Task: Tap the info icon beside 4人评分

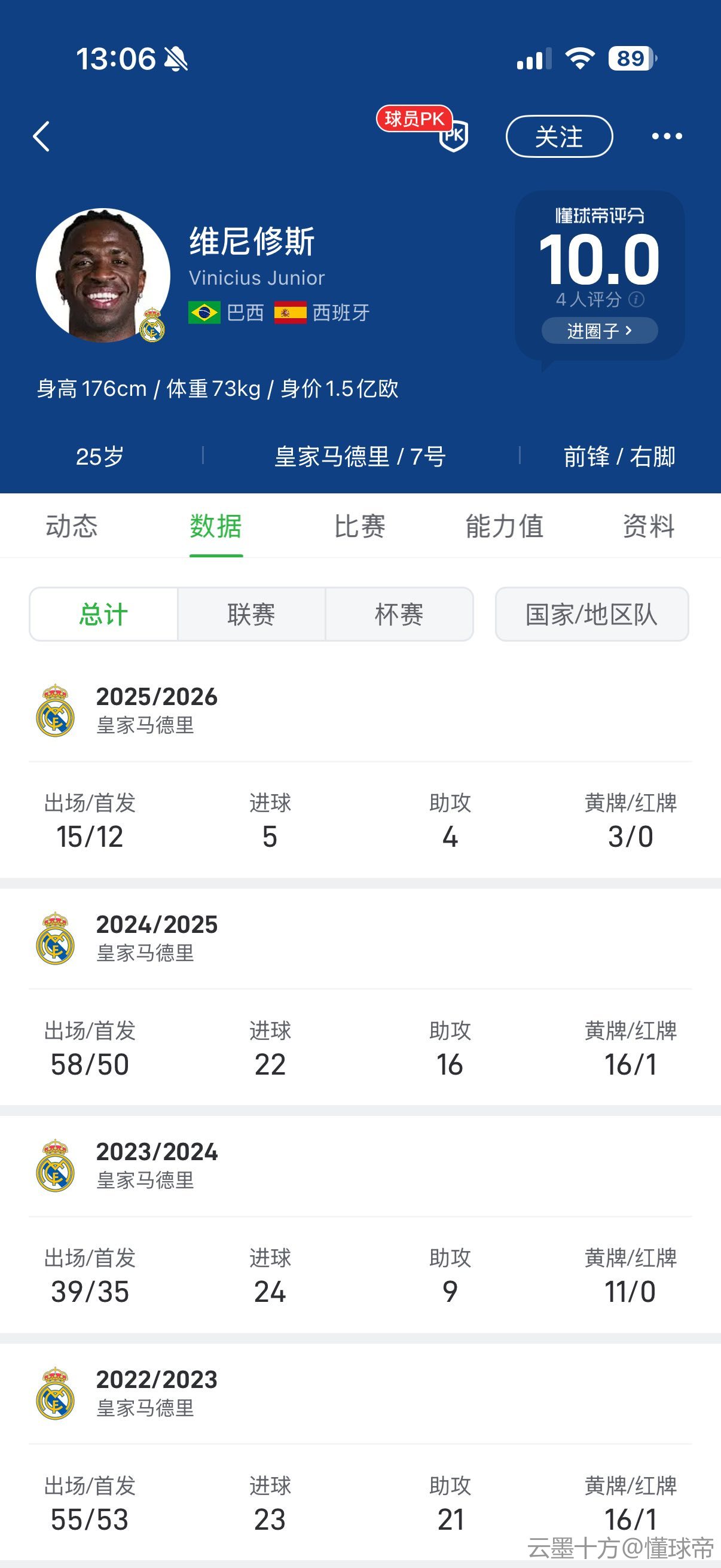Action: (637, 299)
